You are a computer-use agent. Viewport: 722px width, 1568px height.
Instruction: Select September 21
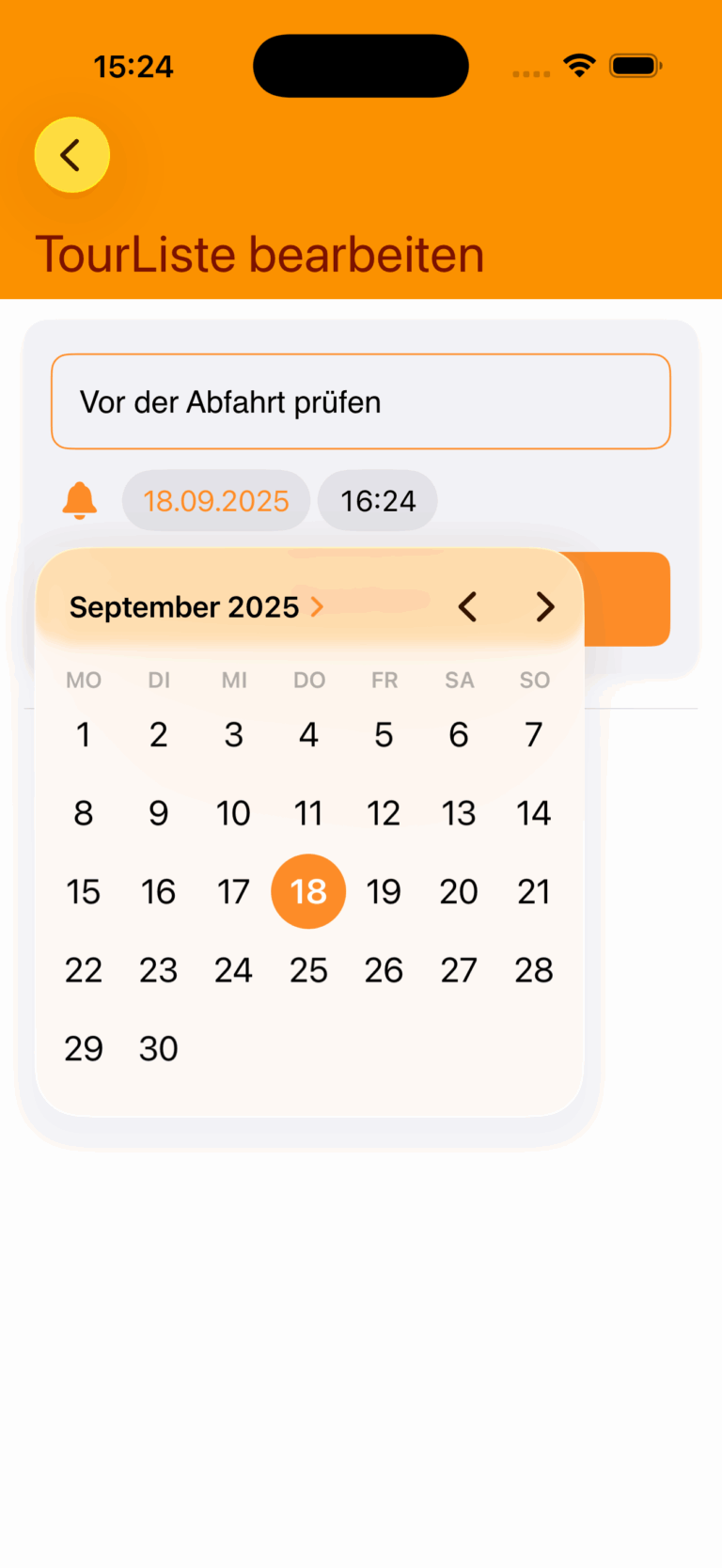534,892
